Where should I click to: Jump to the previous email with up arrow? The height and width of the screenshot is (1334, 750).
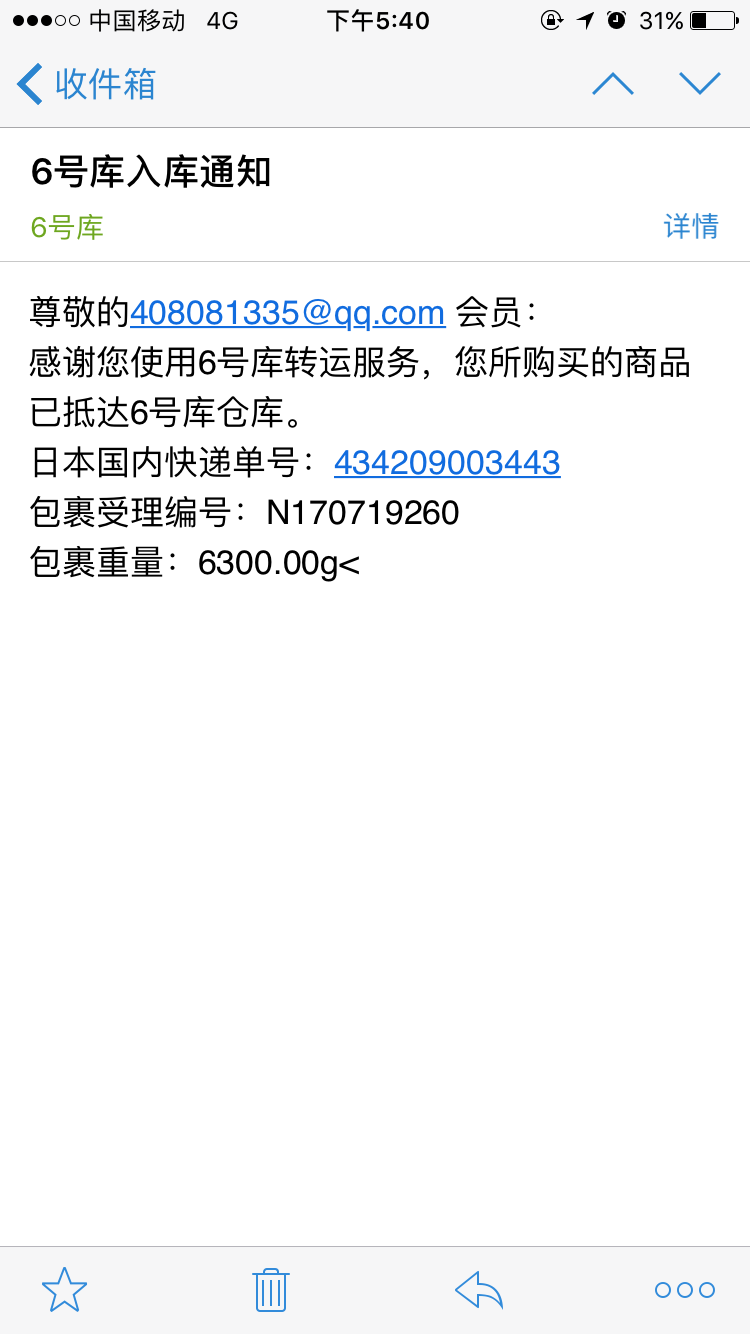pos(613,84)
